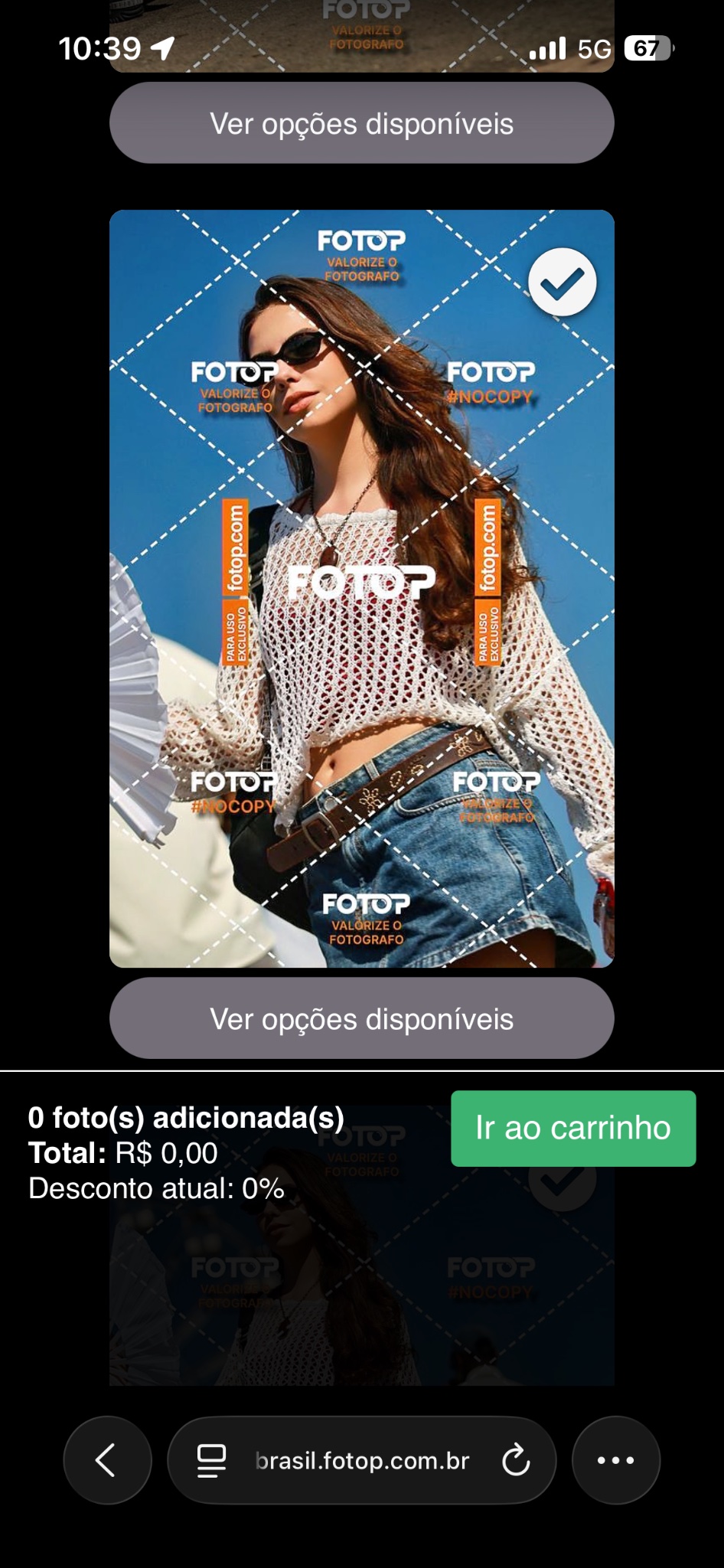Reload the current page
The height and width of the screenshot is (1568, 724).
tap(516, 1460)
